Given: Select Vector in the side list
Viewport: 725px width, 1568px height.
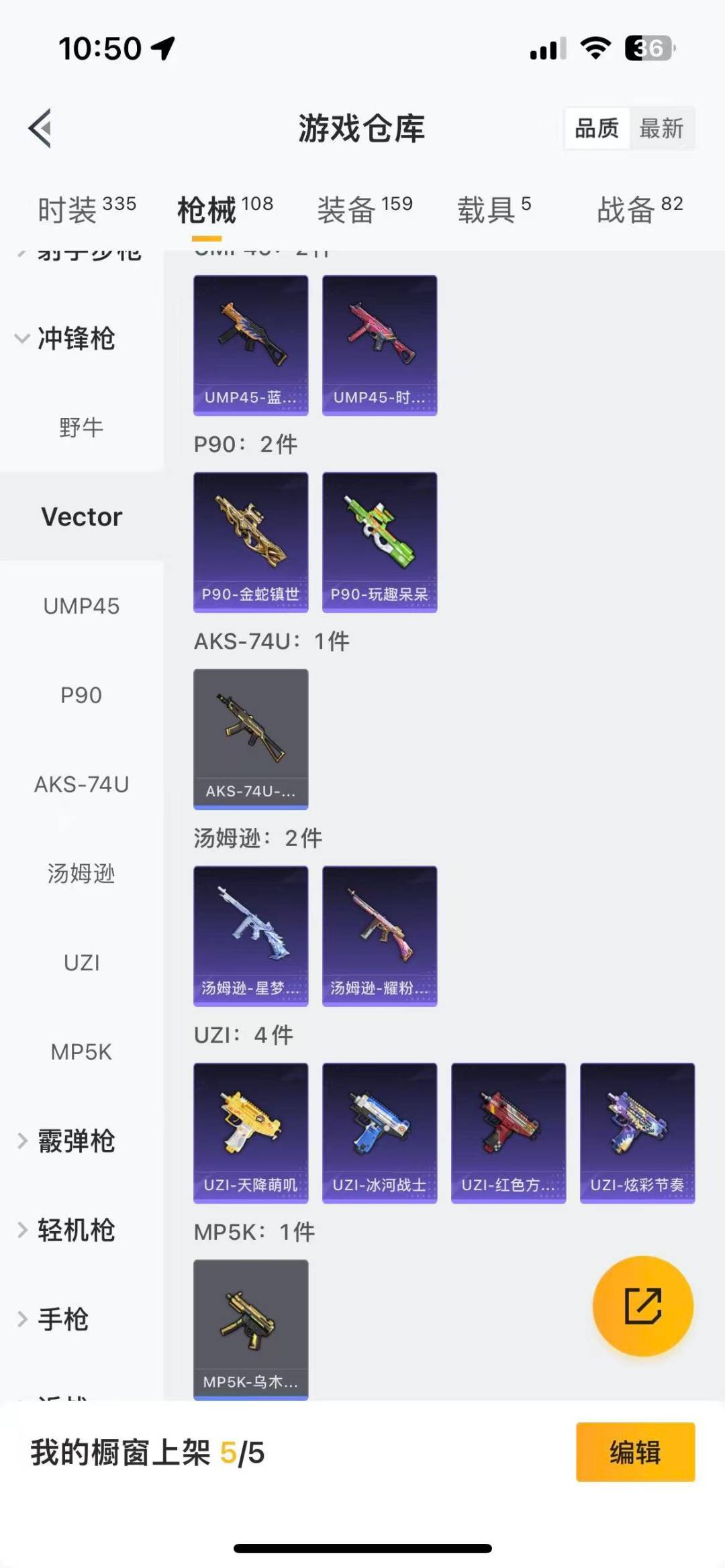Looking at the screenshot, I should click(x=81, y=517).
